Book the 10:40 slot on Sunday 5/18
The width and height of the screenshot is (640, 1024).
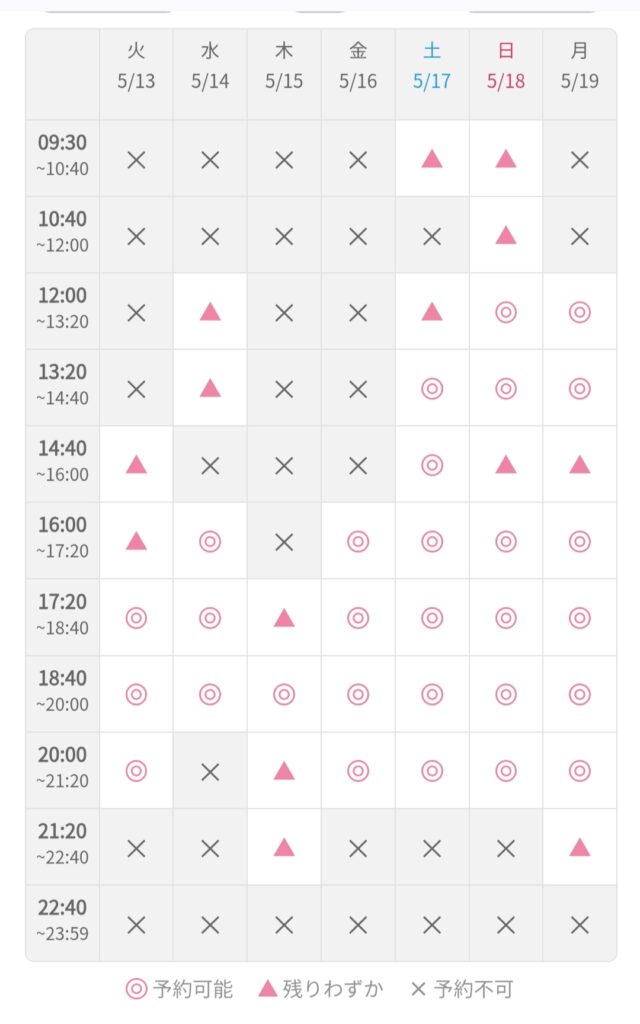(x=505, y=235)
